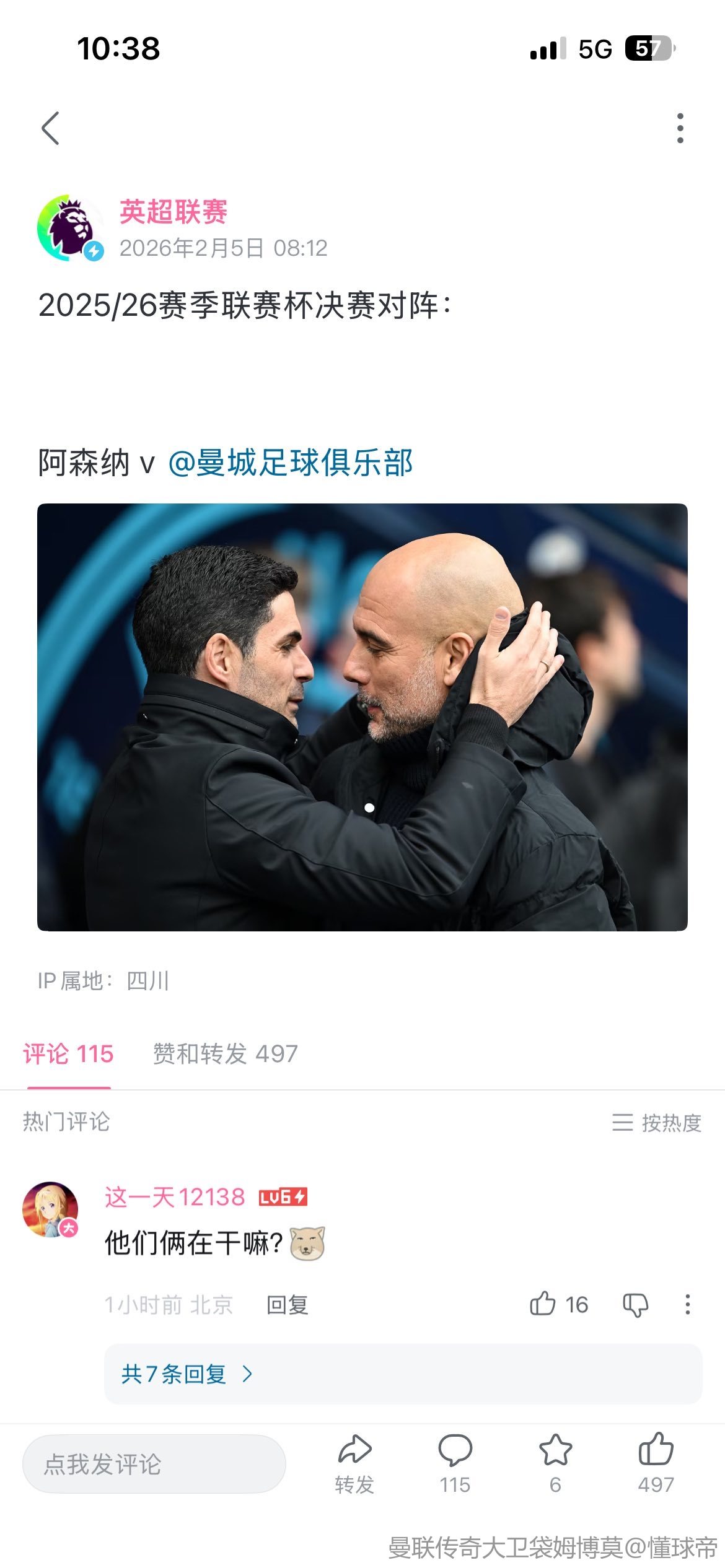This screenshot has width=725, height=1568.
Task: Open 英超联赛 profile avatar
Action: point(69,227)
